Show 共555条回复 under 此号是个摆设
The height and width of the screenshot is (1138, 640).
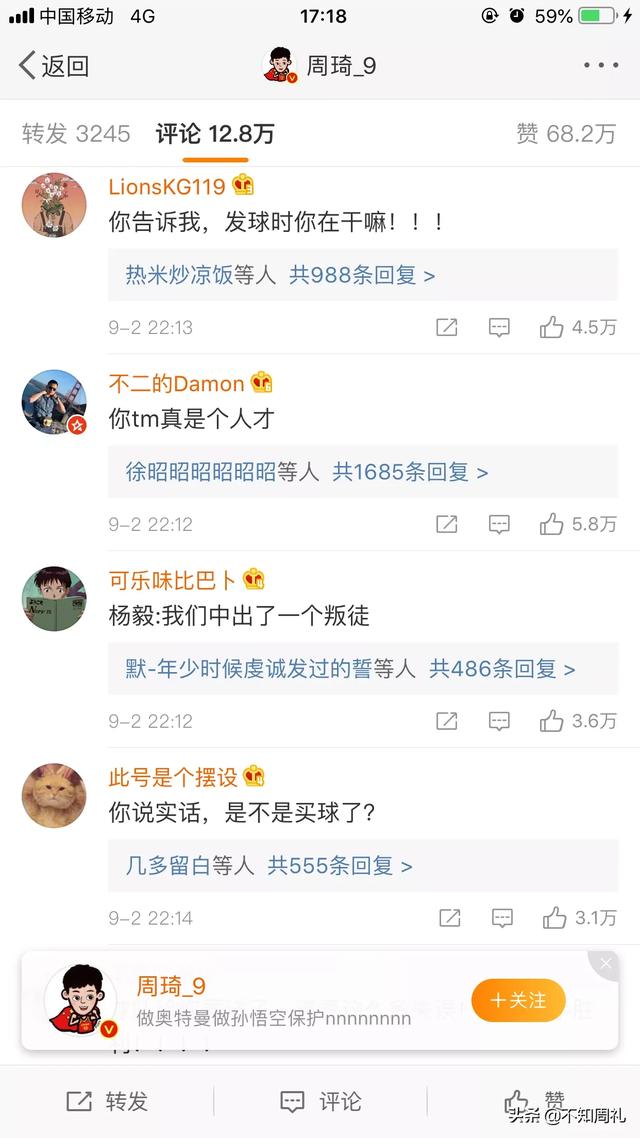[340, 866]
